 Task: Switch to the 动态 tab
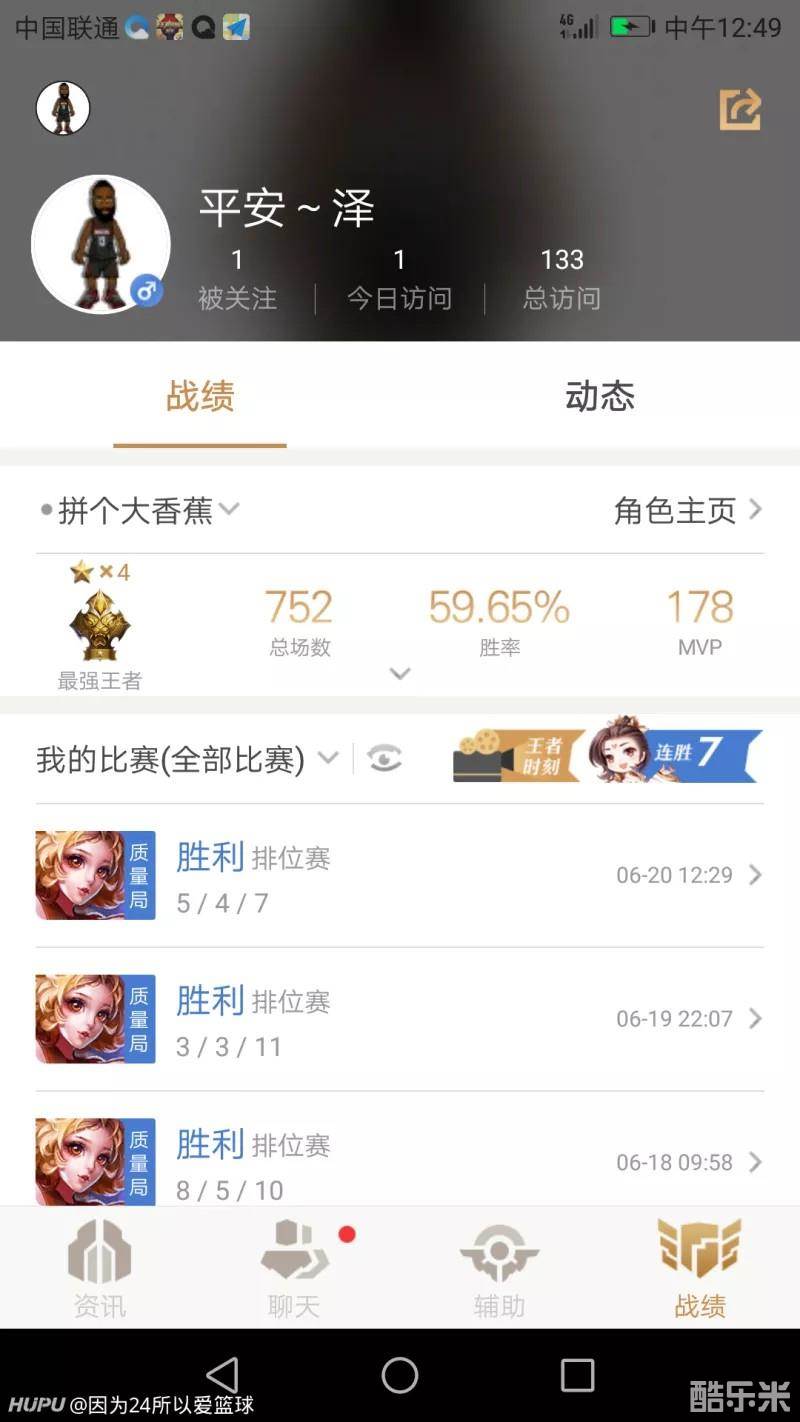click(x=599, y=396)
